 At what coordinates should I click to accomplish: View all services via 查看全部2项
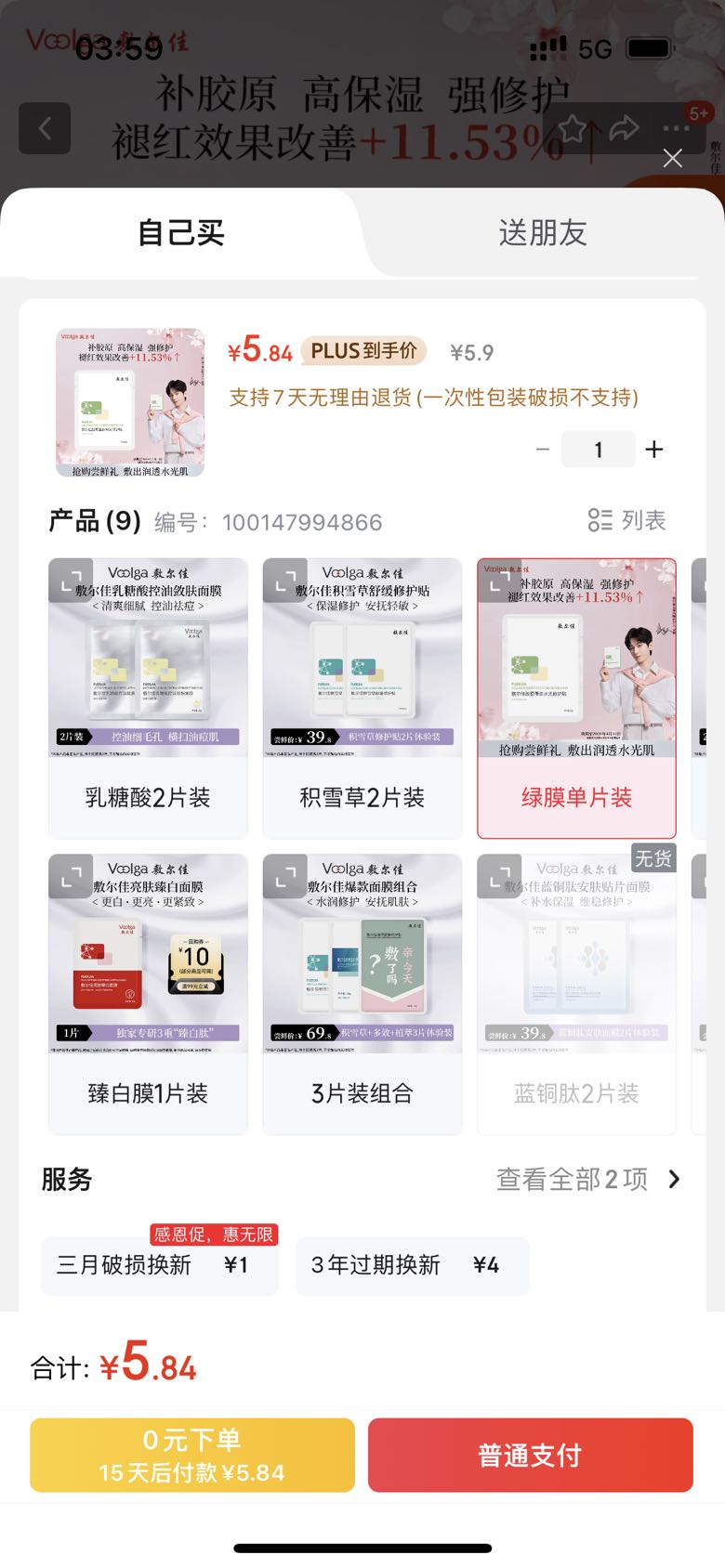point(587,1179)
